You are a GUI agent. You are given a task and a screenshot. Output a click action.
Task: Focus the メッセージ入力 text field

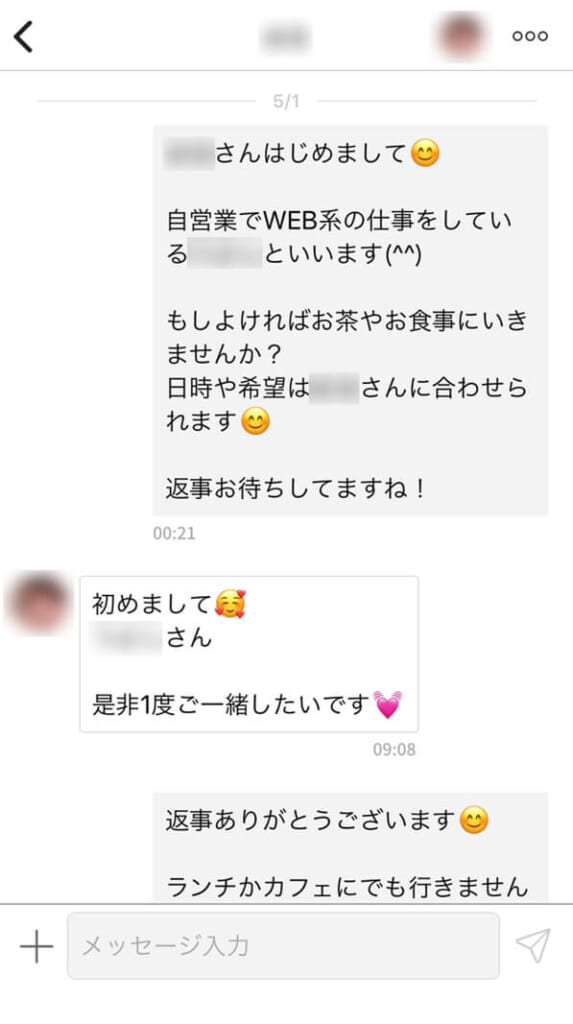click(283, 946)
